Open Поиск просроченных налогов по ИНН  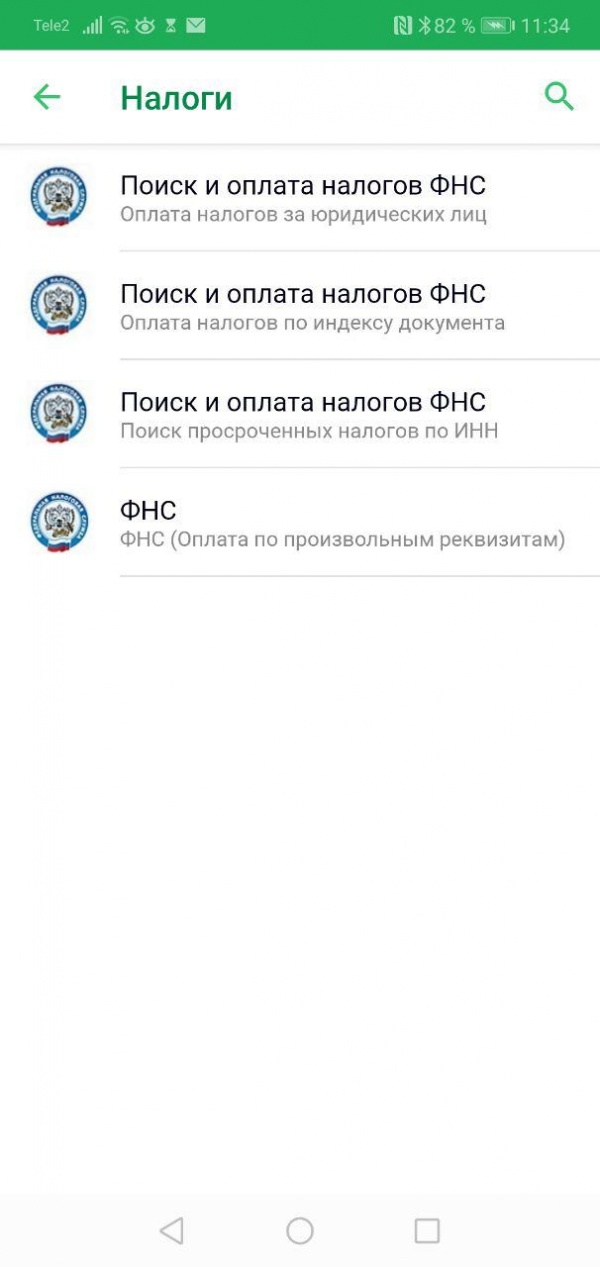(300, 413)
